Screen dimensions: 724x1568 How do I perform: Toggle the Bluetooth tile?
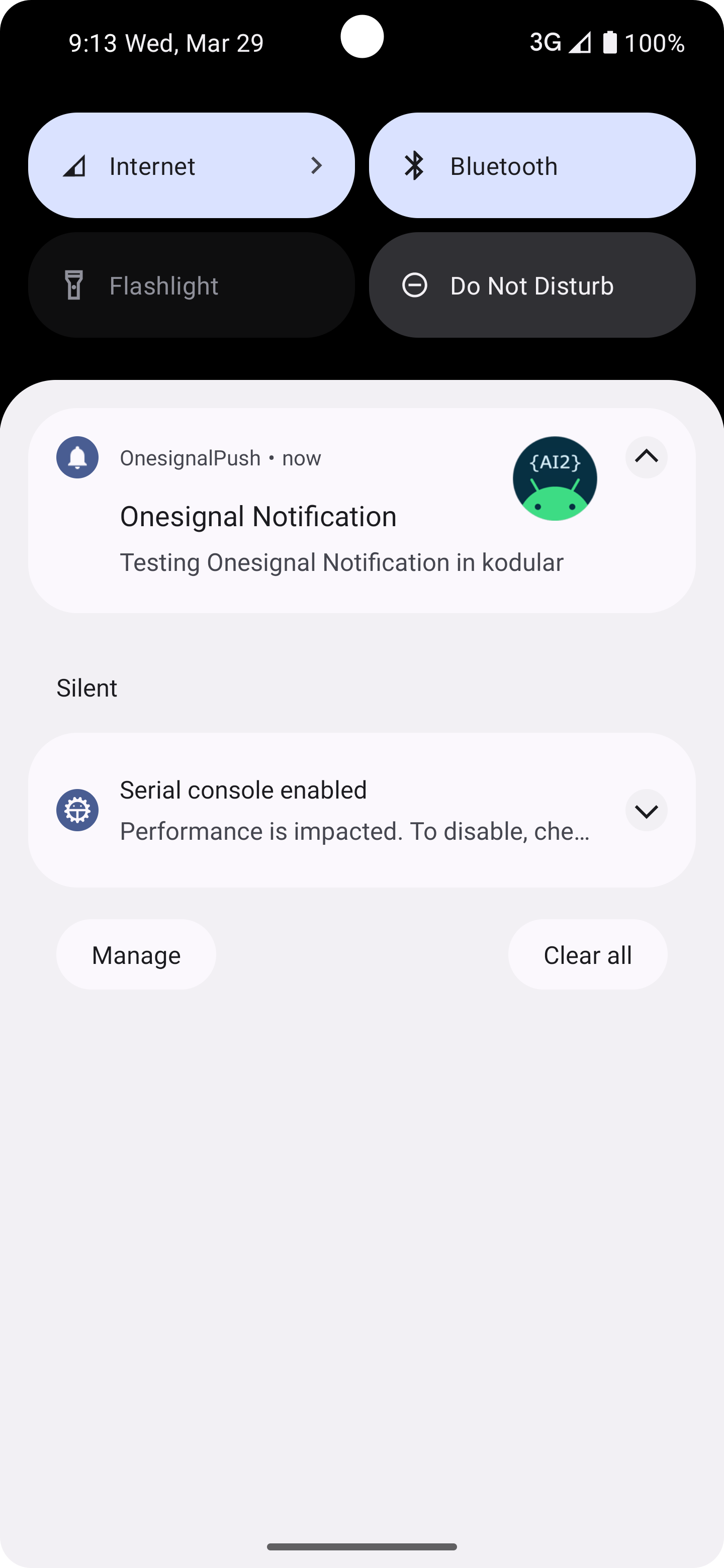tap(531, 165)
